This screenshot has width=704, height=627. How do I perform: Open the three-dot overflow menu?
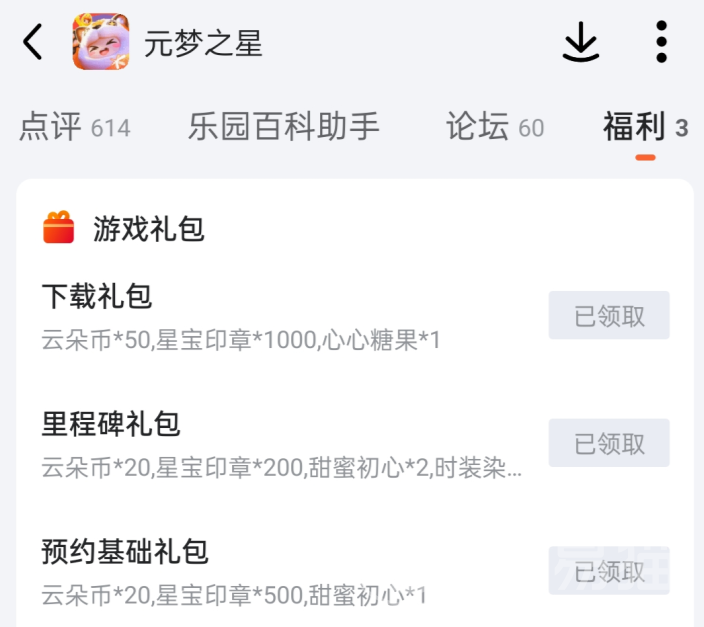click(x=661, y=42)
